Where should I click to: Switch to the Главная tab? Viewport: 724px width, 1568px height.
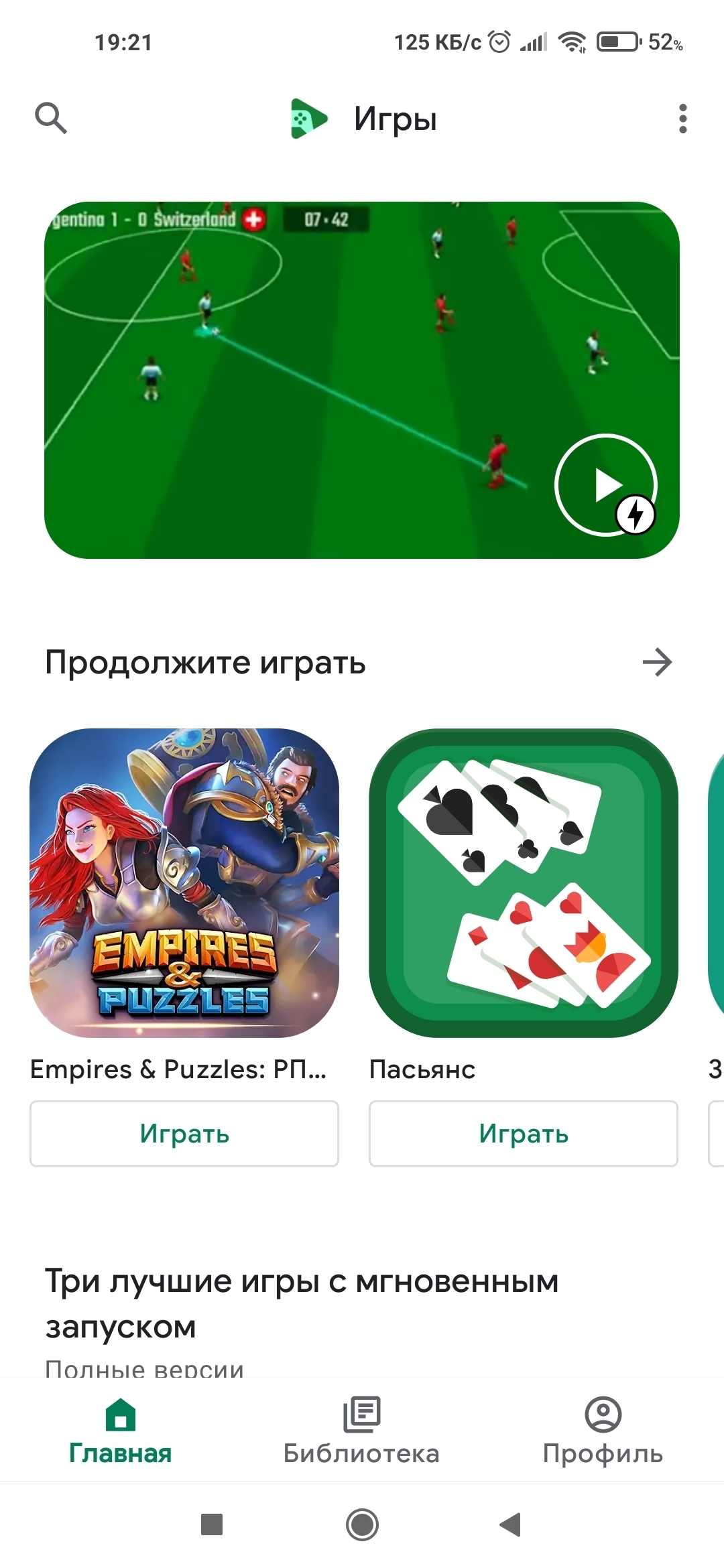121,1430
